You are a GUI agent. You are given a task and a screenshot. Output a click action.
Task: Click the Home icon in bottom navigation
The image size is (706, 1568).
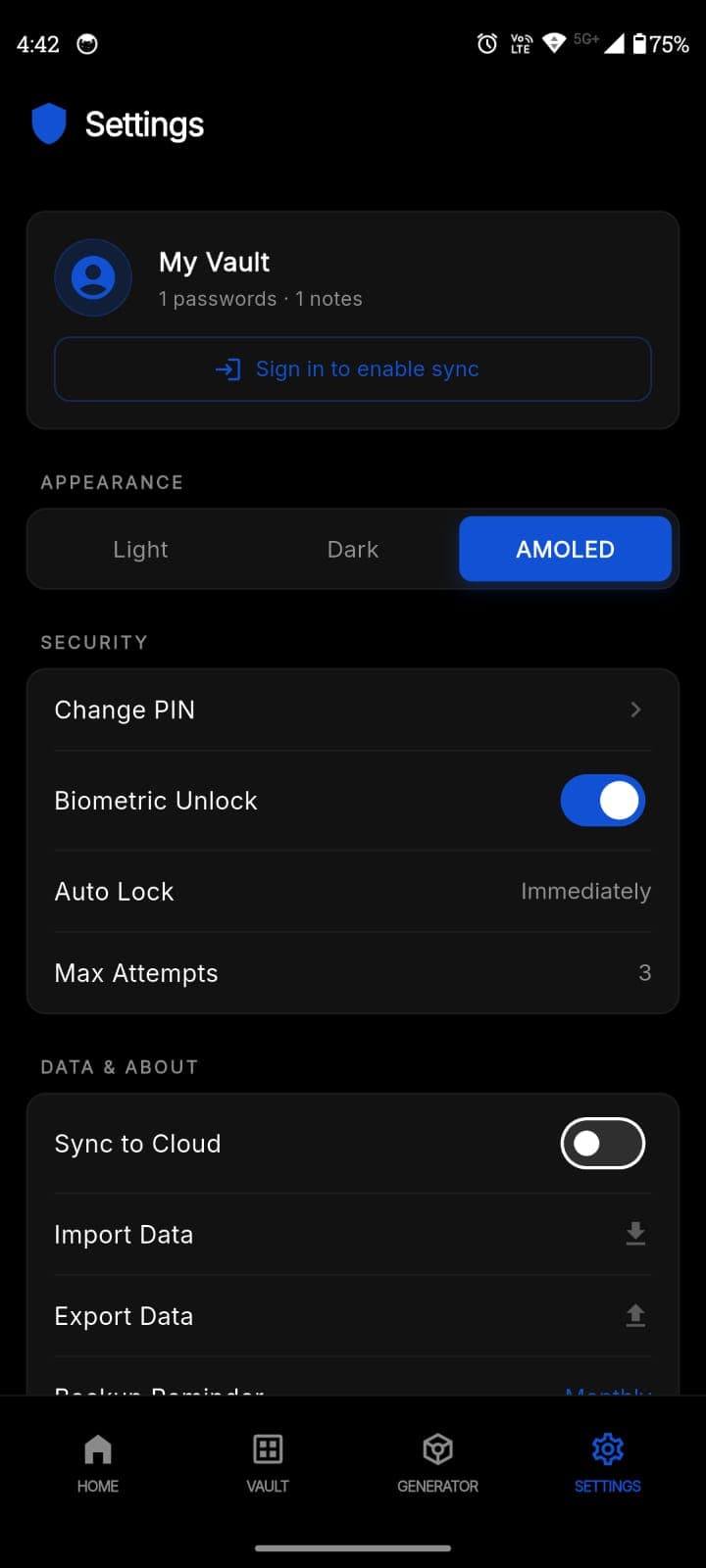pos(96,1448)
